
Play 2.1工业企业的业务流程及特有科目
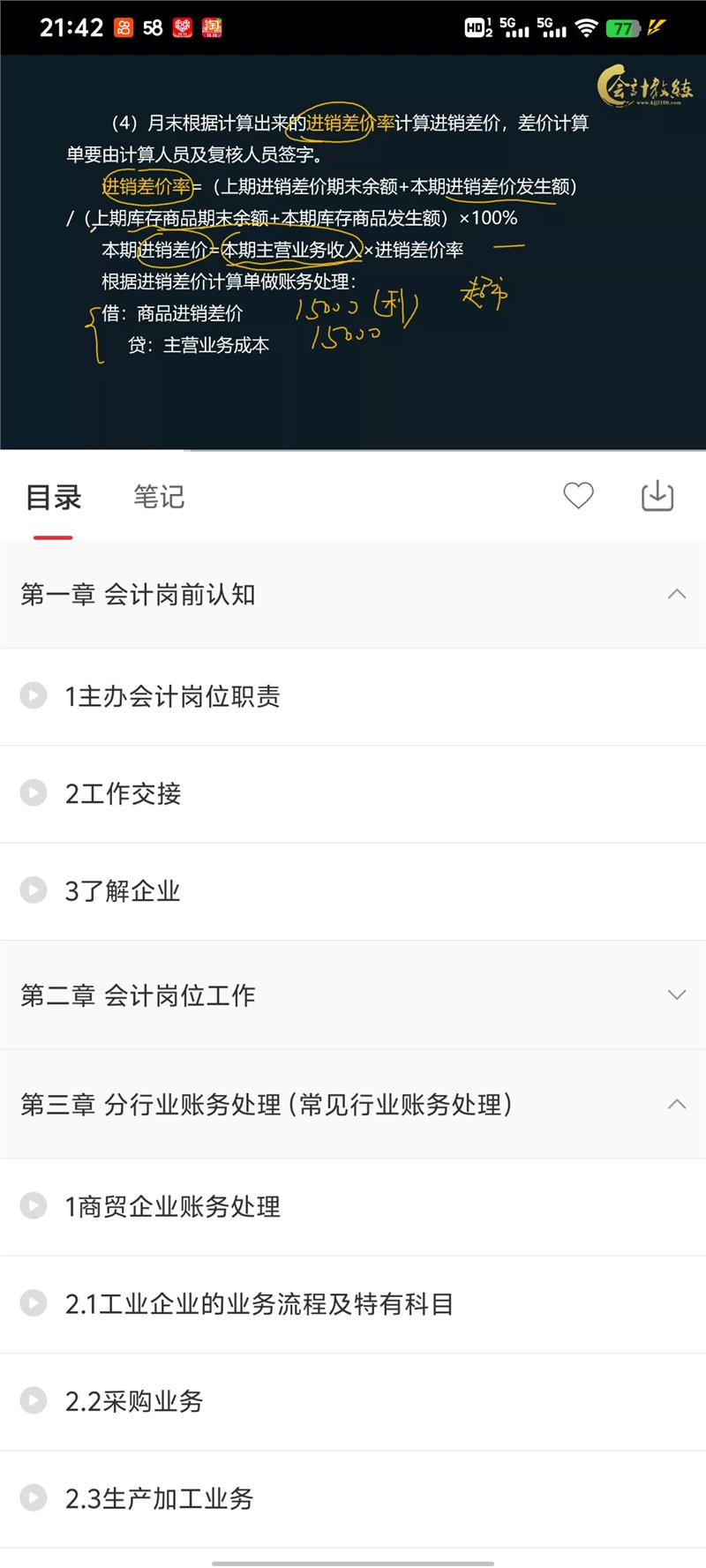(x=259, y=1303)
